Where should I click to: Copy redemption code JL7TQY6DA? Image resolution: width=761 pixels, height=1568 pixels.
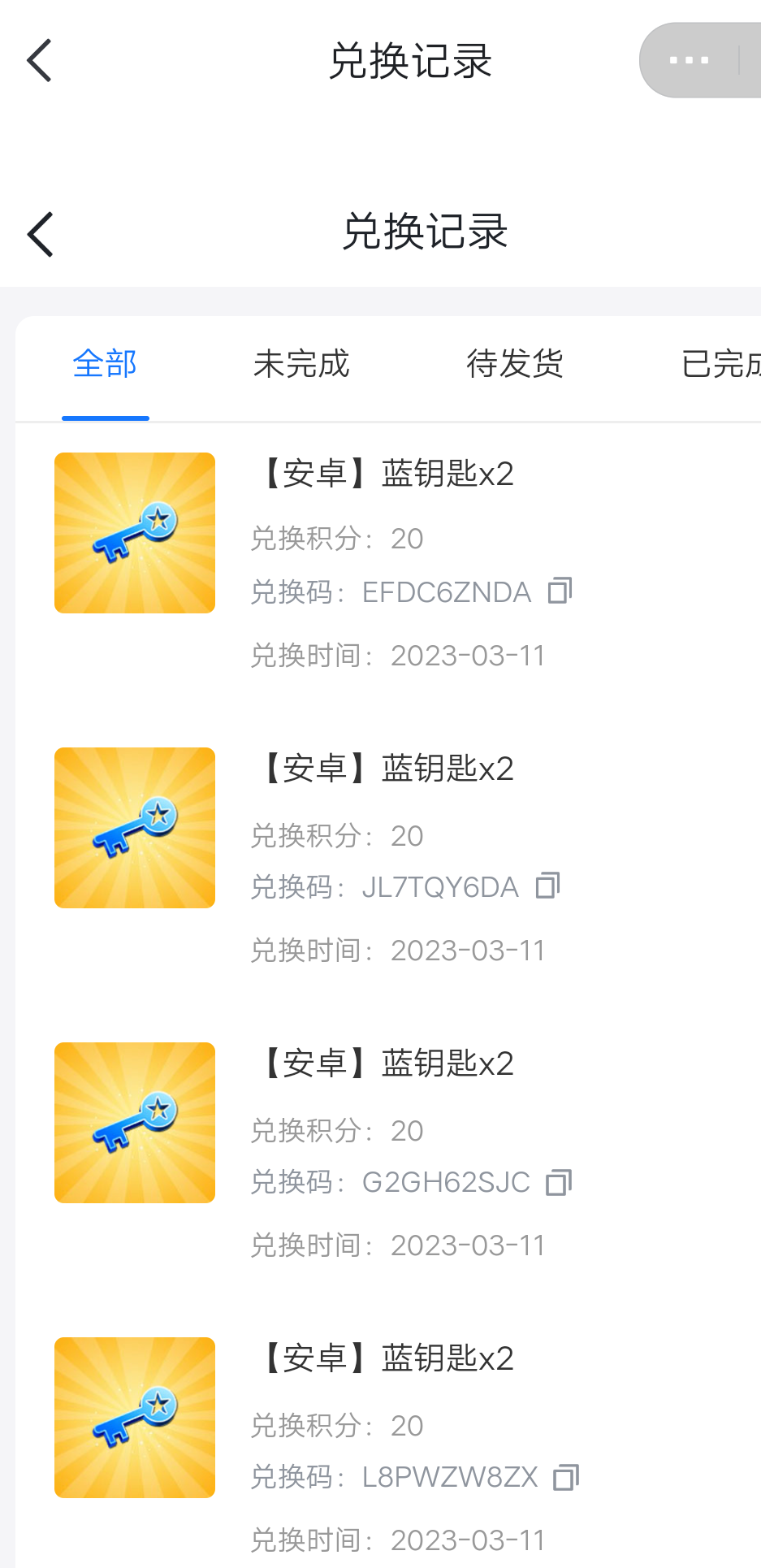coord(547,886)
